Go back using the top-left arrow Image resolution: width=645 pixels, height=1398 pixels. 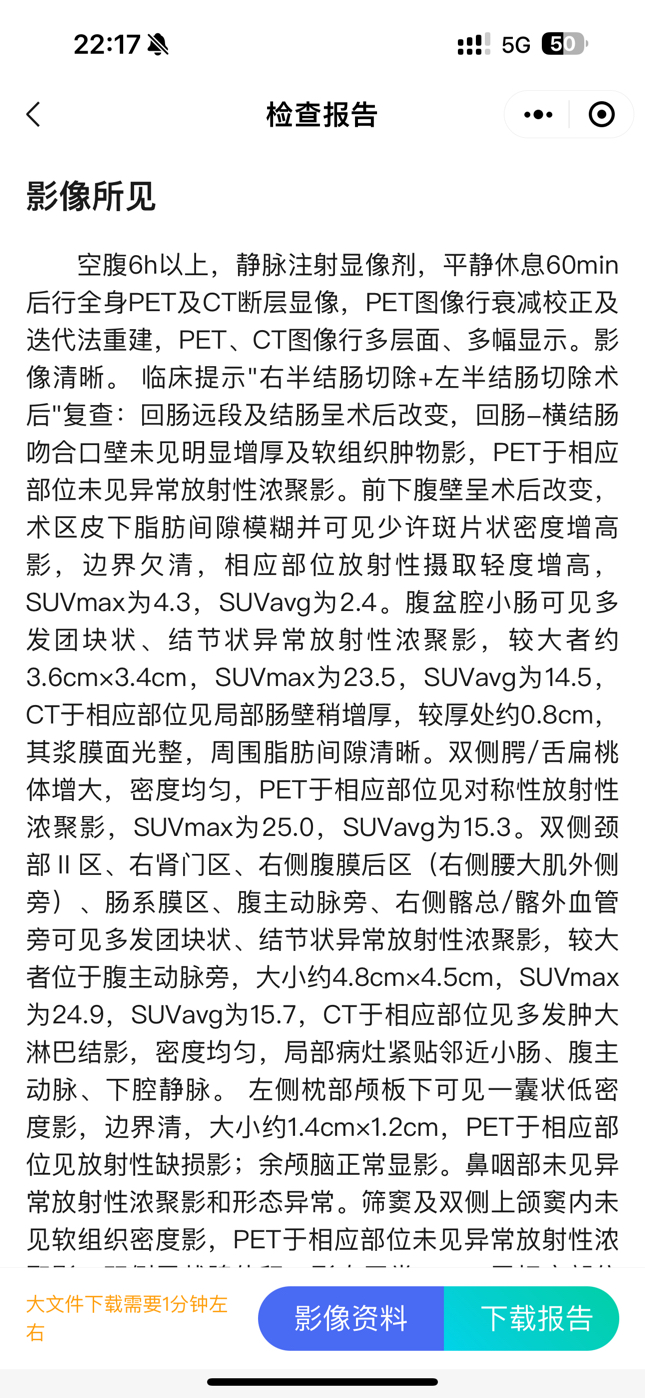point(33,114)
